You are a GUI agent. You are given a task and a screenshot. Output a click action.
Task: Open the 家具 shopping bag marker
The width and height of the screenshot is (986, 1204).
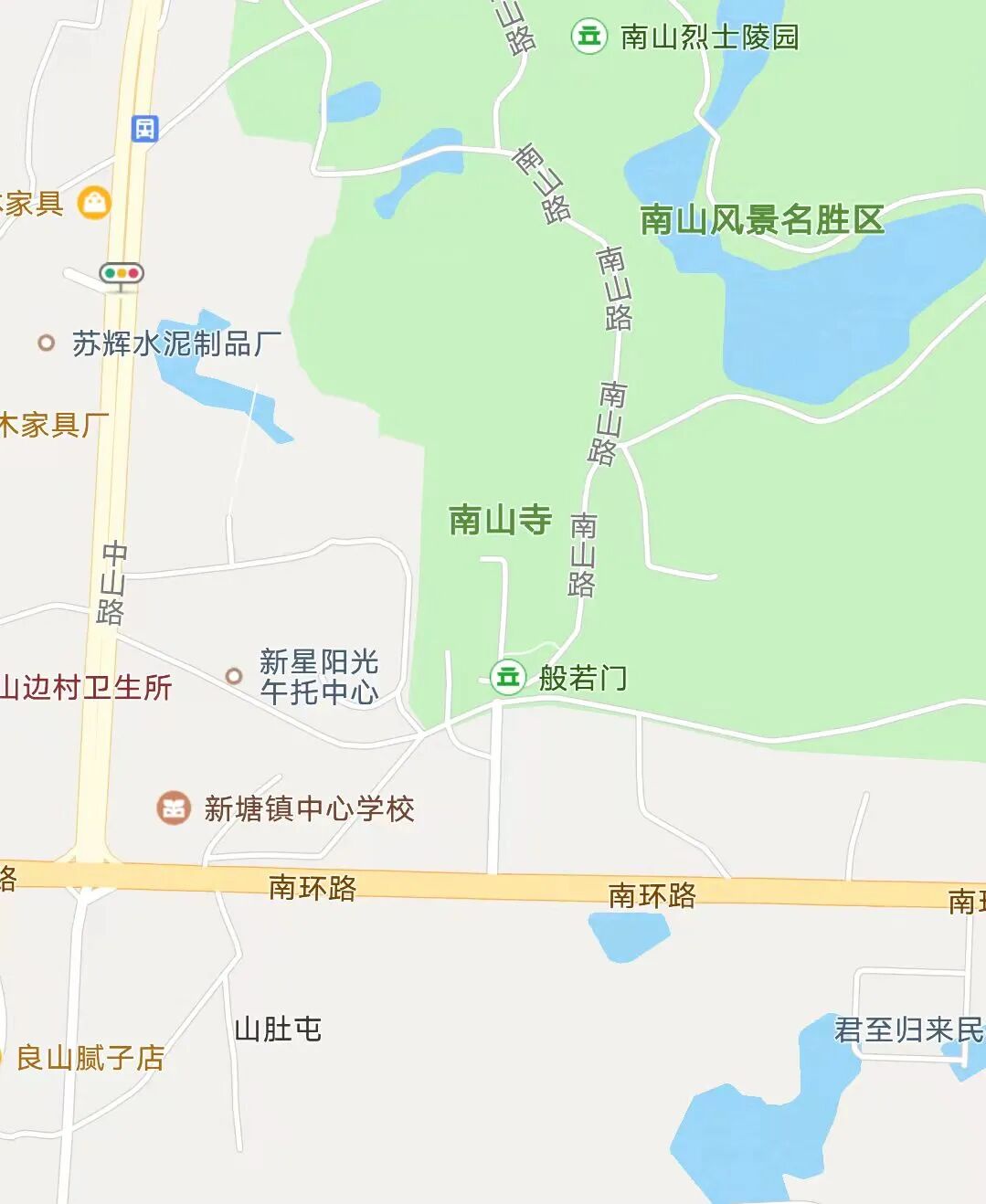point(94,202)
